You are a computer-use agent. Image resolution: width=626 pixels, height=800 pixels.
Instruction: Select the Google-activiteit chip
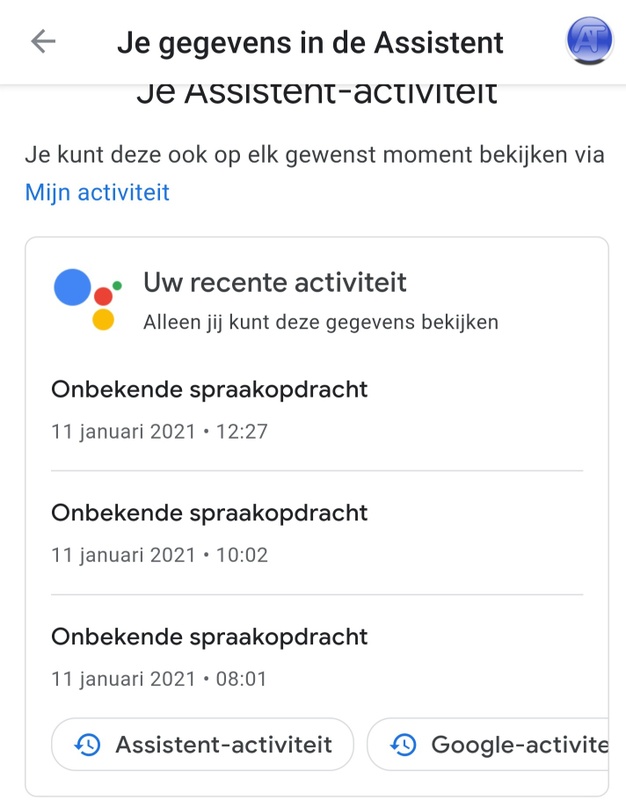click(x=495, y=744)
